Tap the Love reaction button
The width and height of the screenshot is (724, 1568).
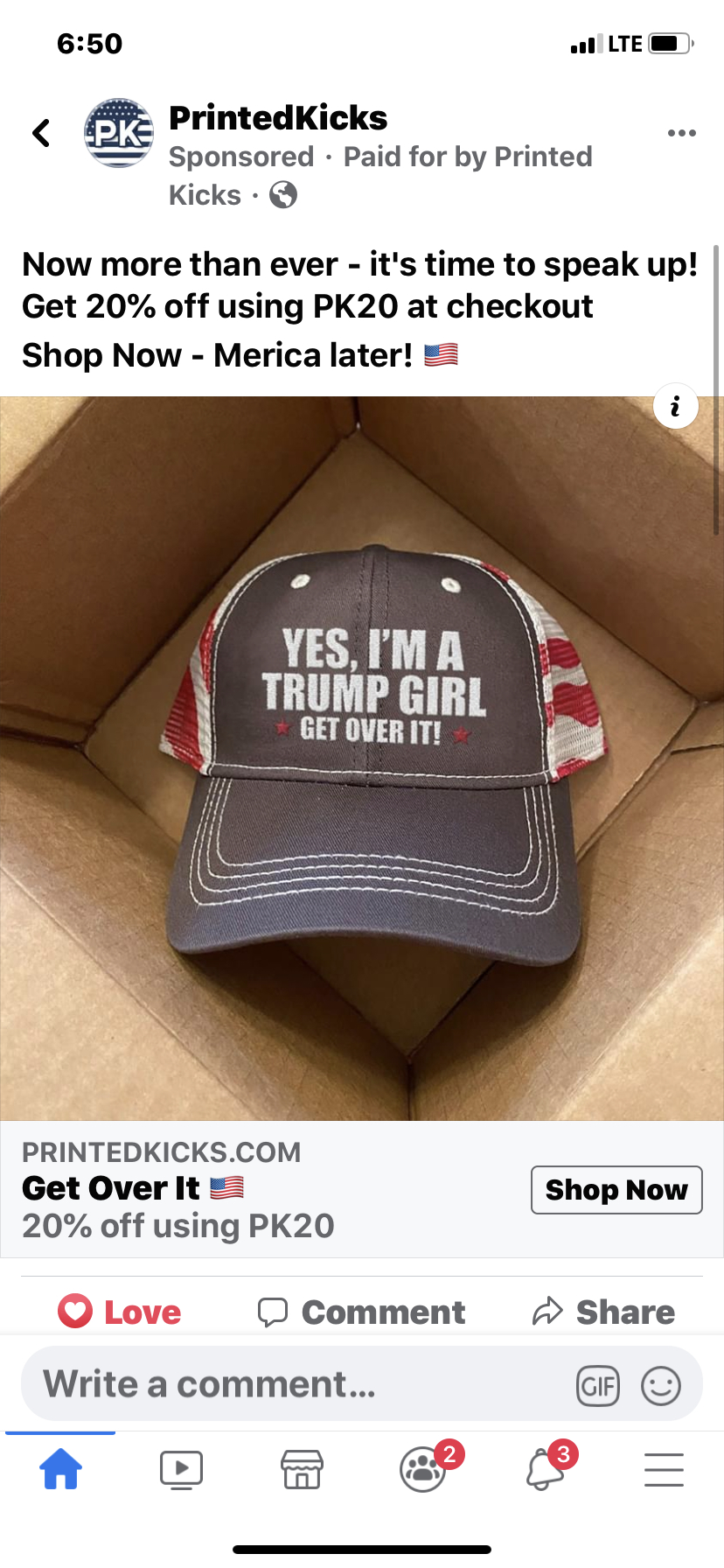(120, 1312)
